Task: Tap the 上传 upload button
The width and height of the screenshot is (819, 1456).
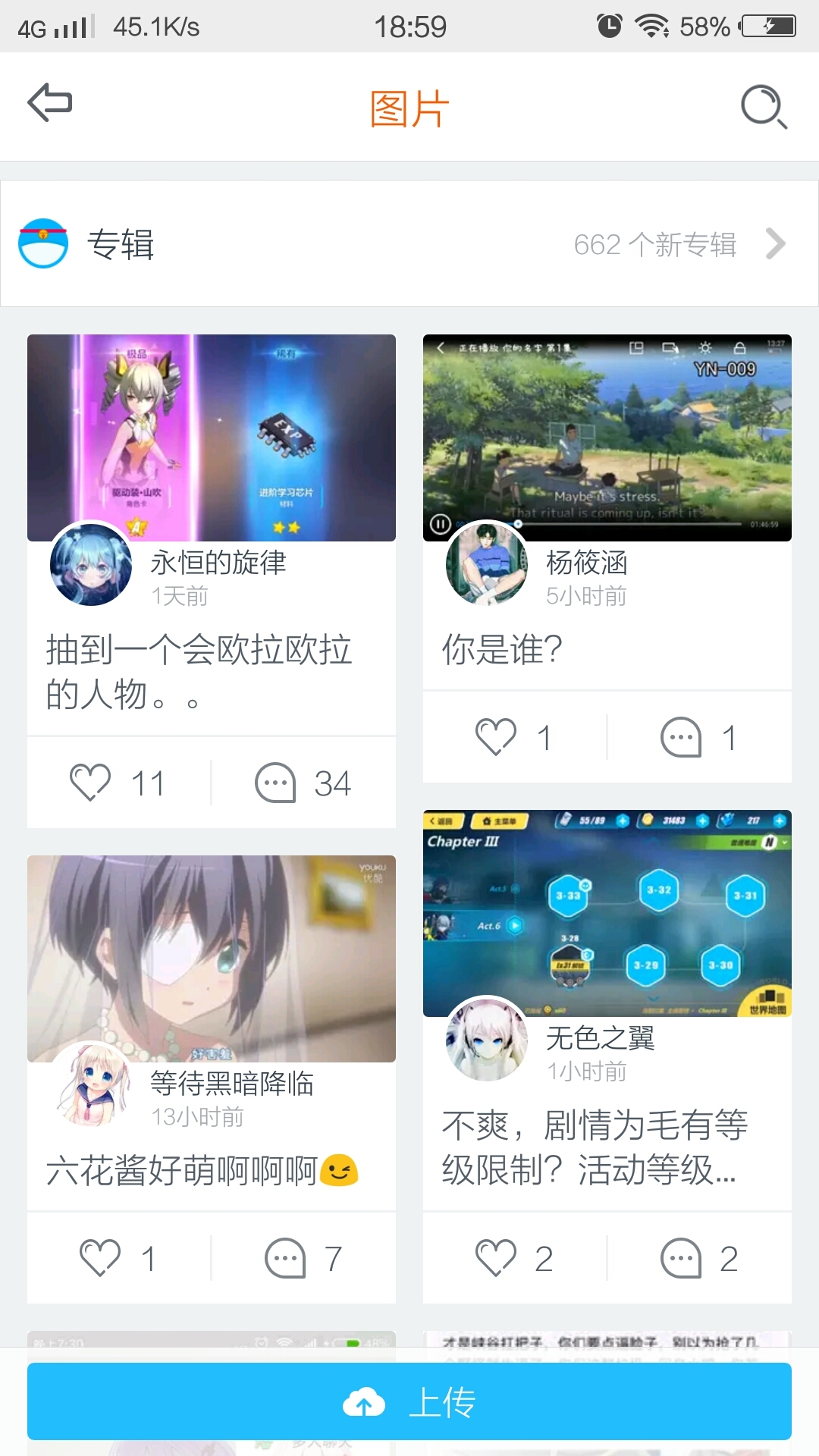Action: 409,1401
